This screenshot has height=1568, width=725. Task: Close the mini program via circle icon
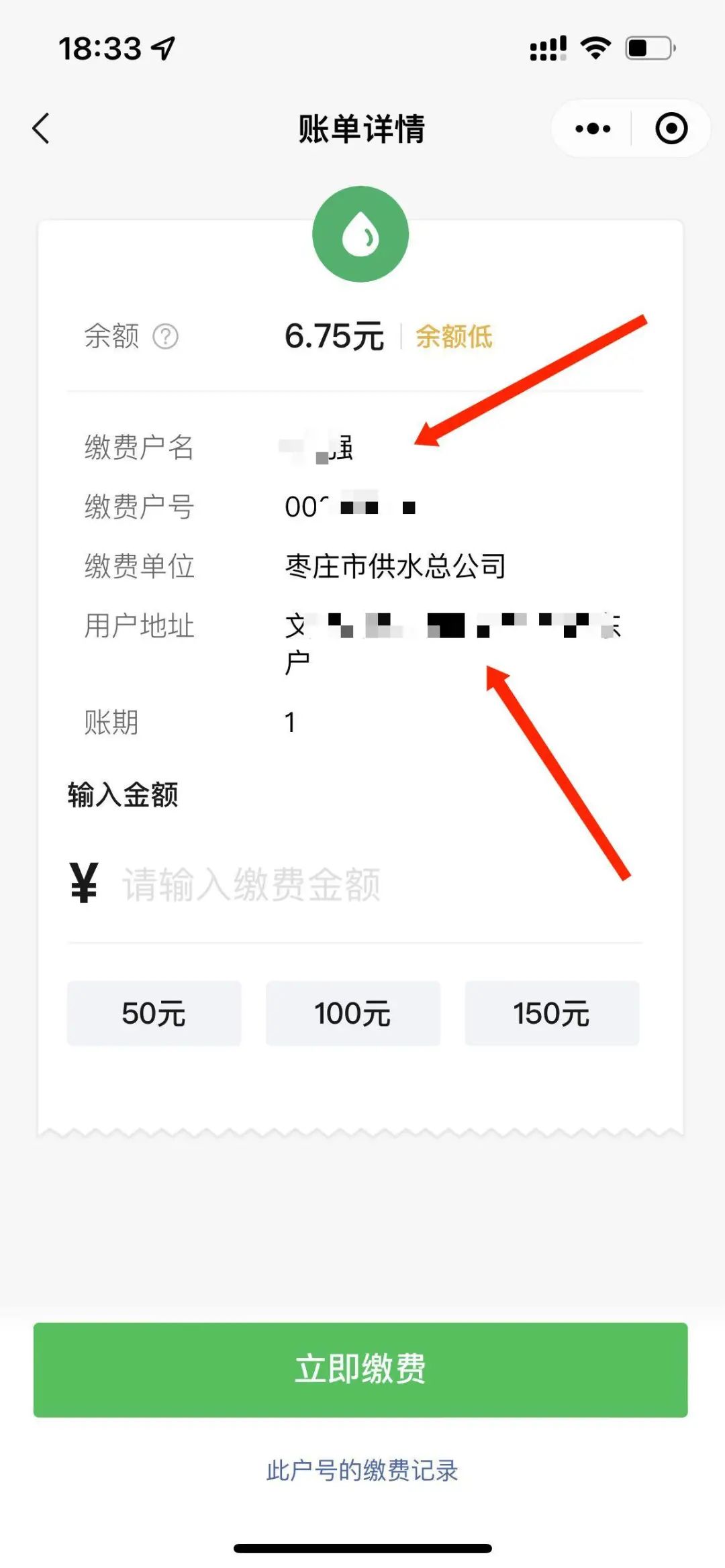671,128
